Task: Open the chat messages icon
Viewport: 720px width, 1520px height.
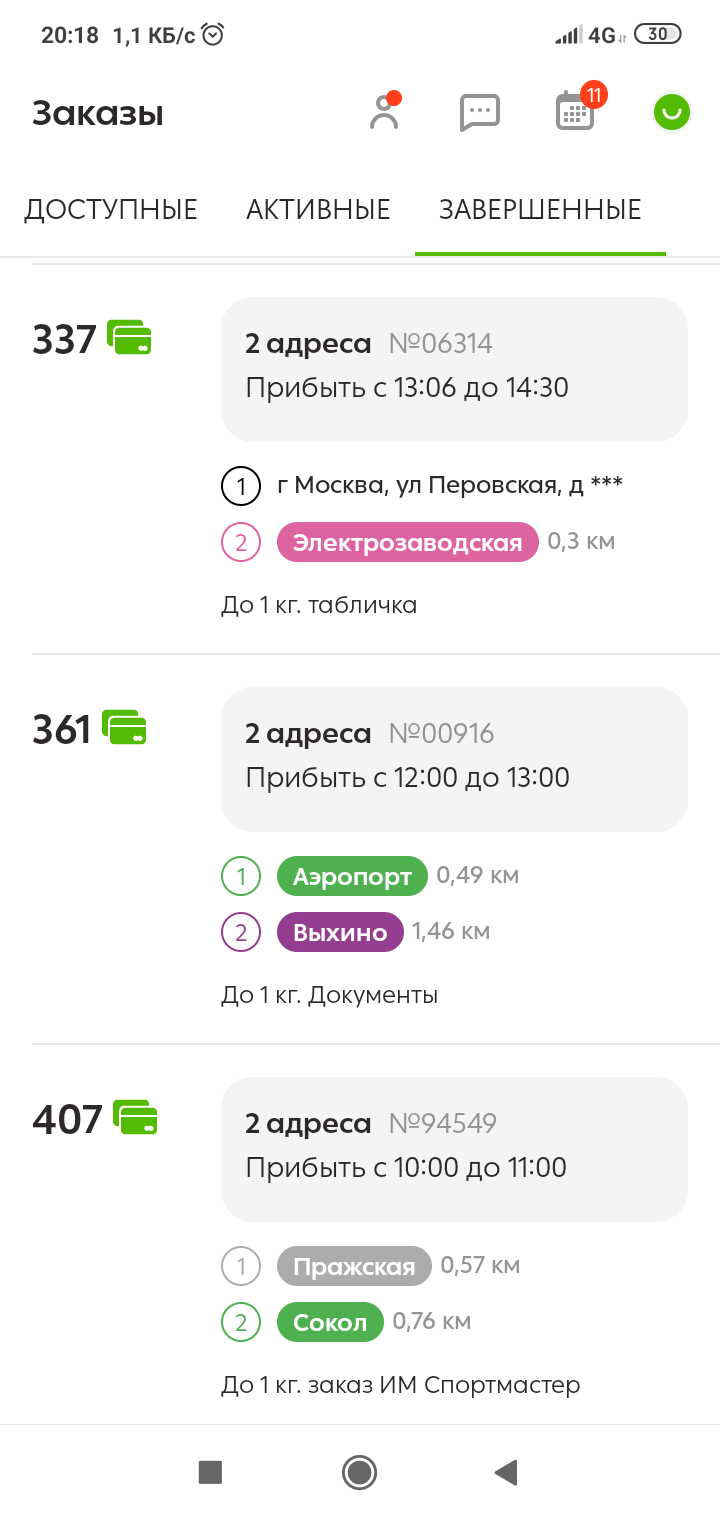Action: pos(479,112)
